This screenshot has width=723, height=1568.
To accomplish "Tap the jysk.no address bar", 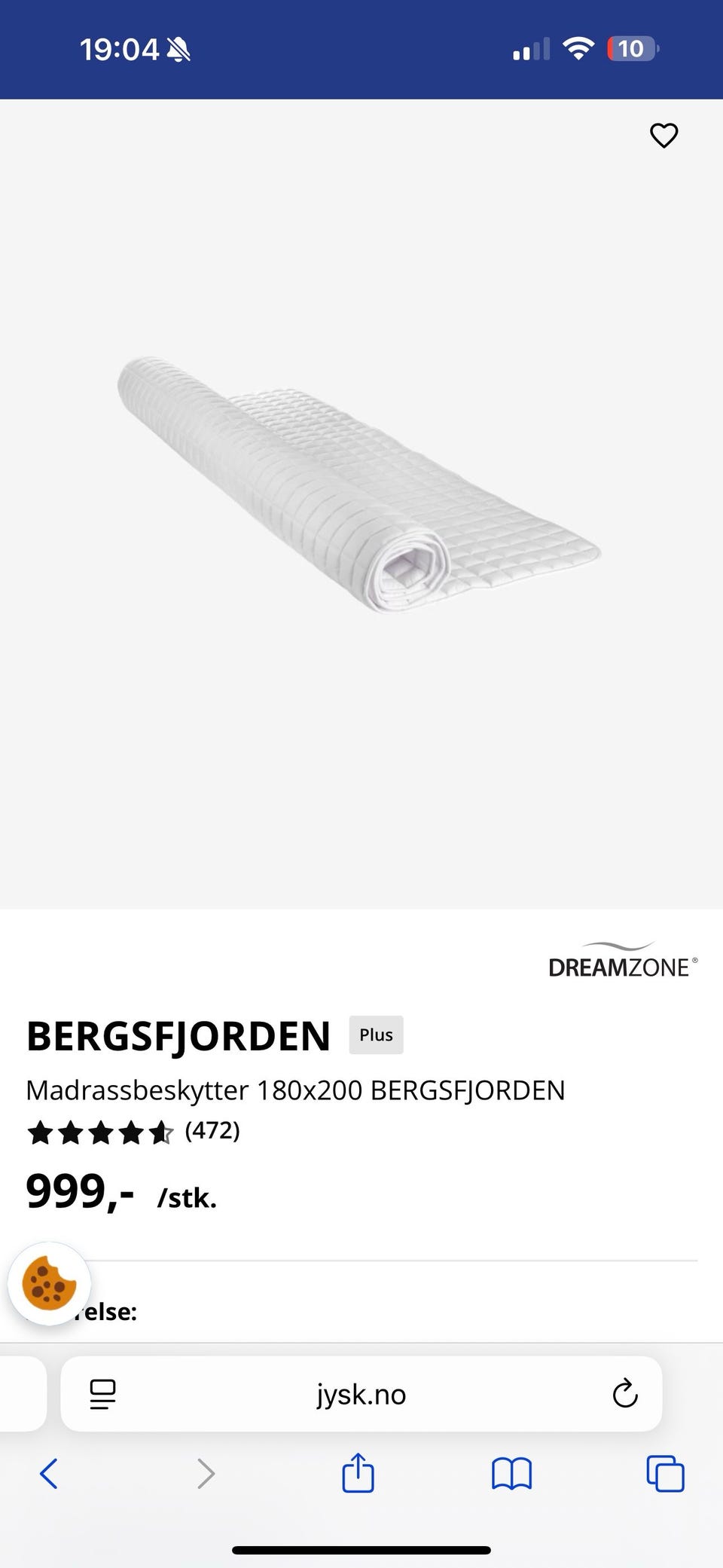I will [x=361, y=1394].
